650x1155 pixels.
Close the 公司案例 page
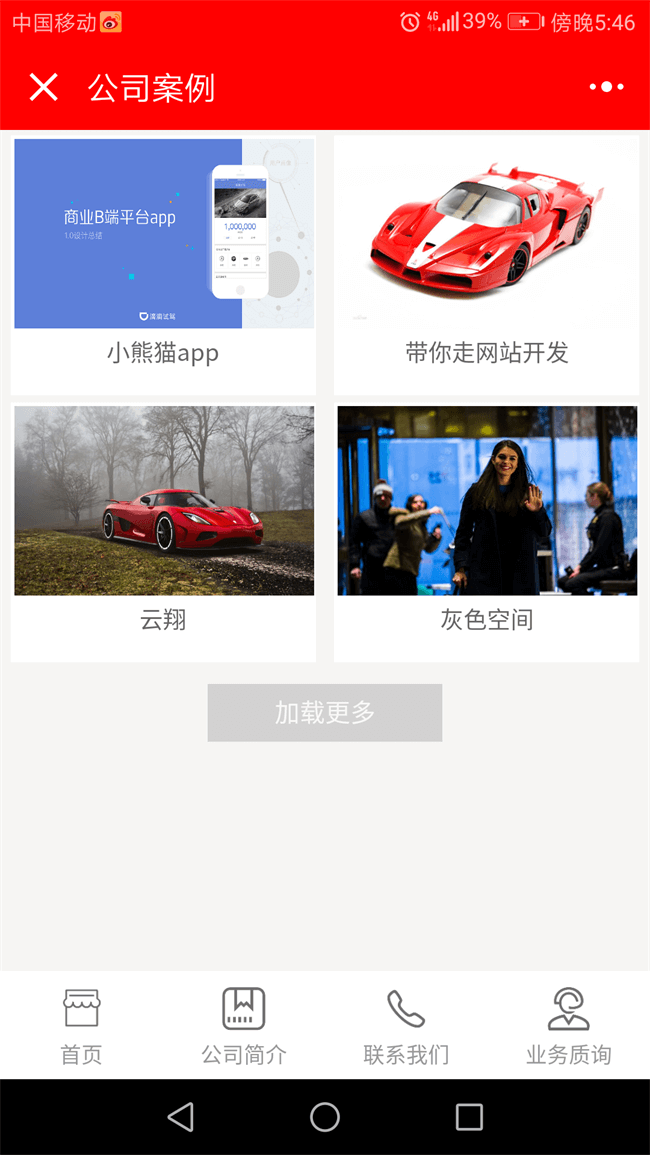(x=44, y=88)
